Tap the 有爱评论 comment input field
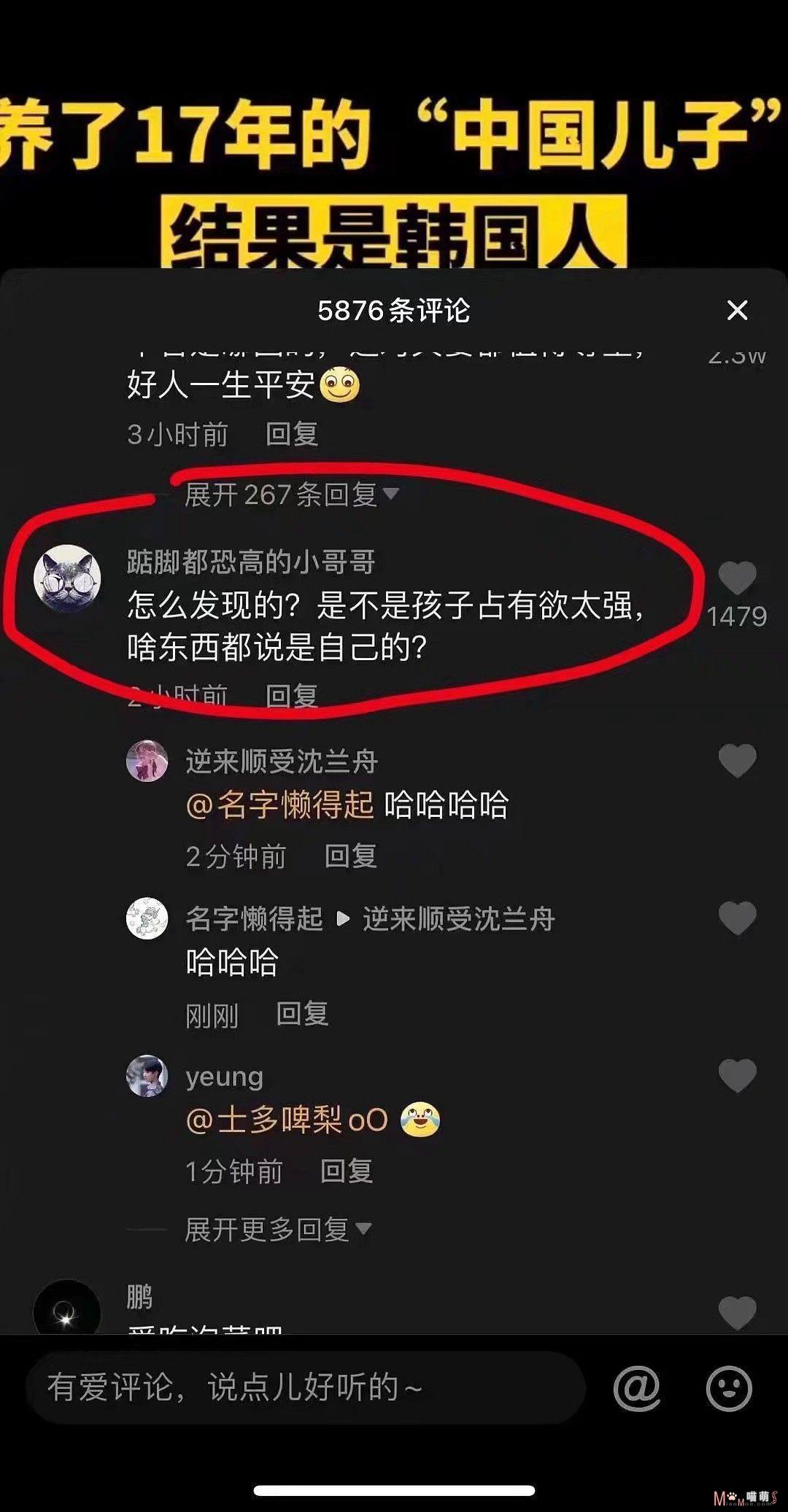Screen dimensions: 788x1512 [x=306, y=1387]
